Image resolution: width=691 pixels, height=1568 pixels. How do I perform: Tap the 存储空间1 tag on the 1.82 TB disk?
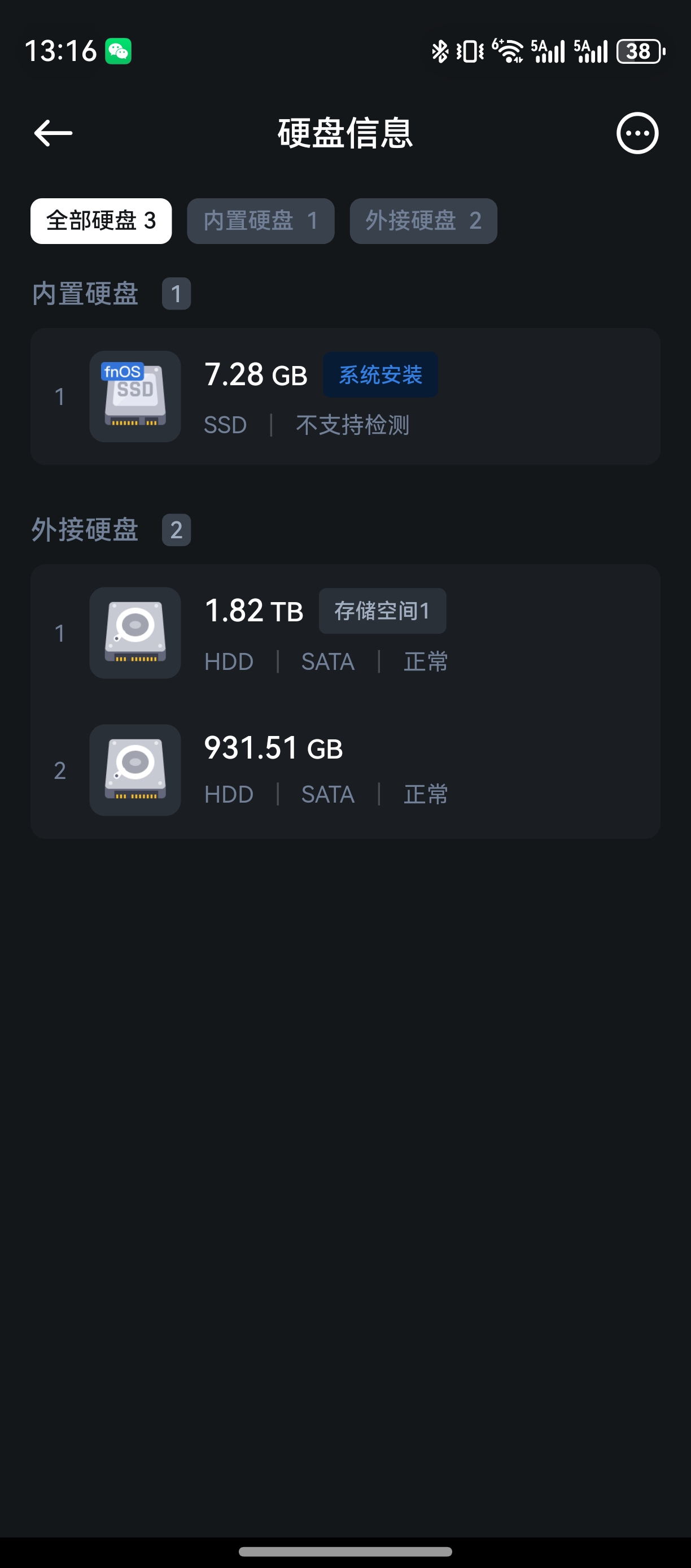(x=383, y=611)
